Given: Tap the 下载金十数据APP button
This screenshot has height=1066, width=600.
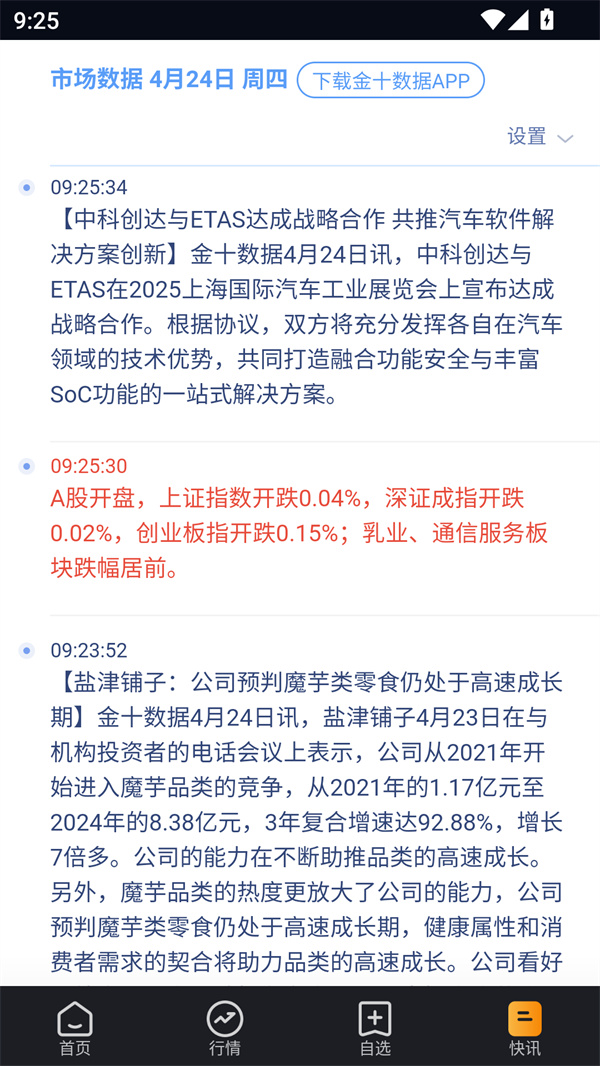Looking at the screenshot, I should click(390, 81).
